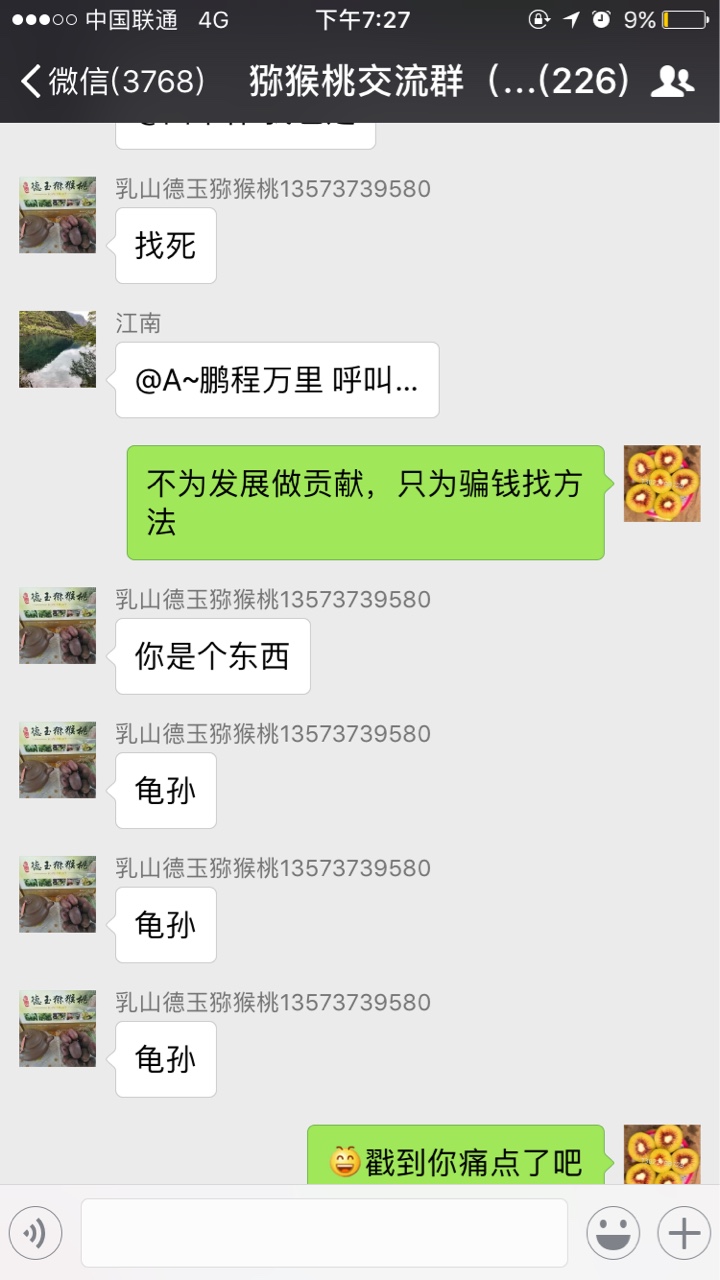Viewport: 720px width, 1280px height.
Task: Tap my avatar beside 不为发展做贡献 message
Action: (662, 484)
